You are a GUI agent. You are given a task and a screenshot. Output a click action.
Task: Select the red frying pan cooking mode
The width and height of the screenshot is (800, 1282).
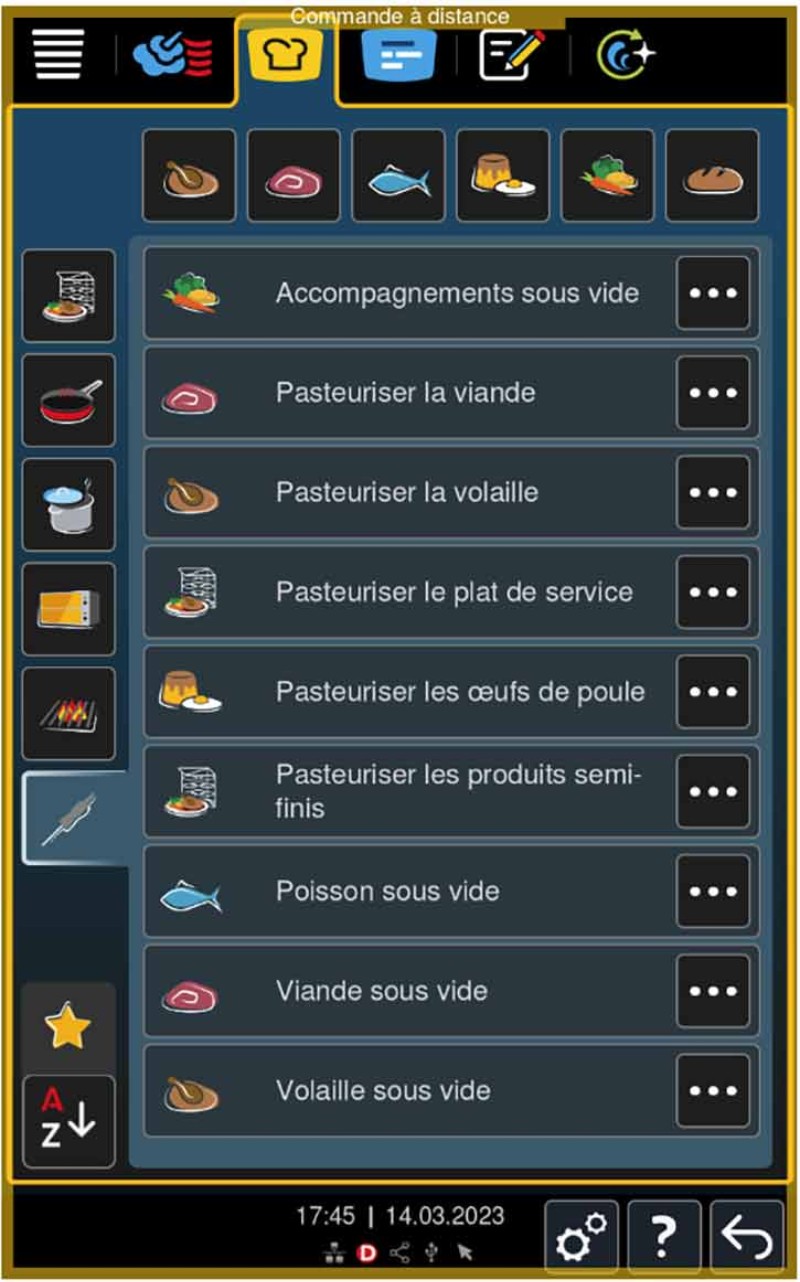[69, 400]
